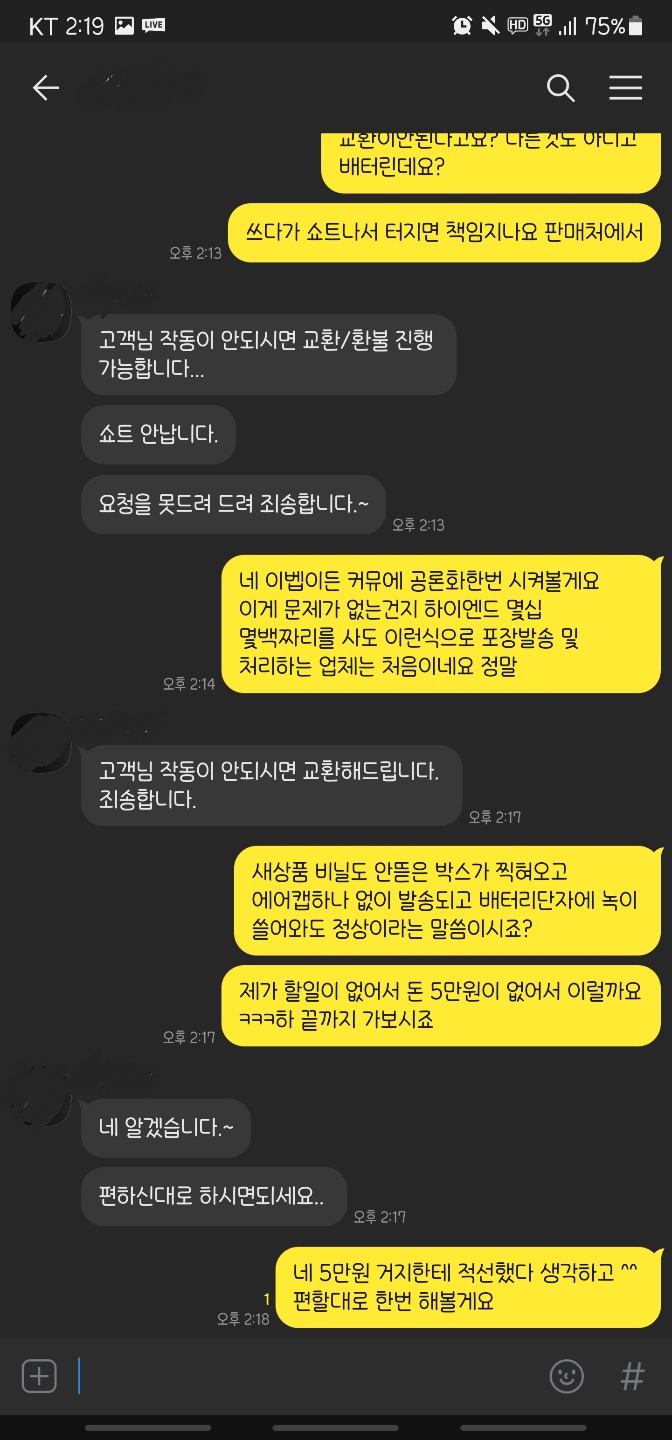
Task: Open the chat room menu
Action: [626, 88]
